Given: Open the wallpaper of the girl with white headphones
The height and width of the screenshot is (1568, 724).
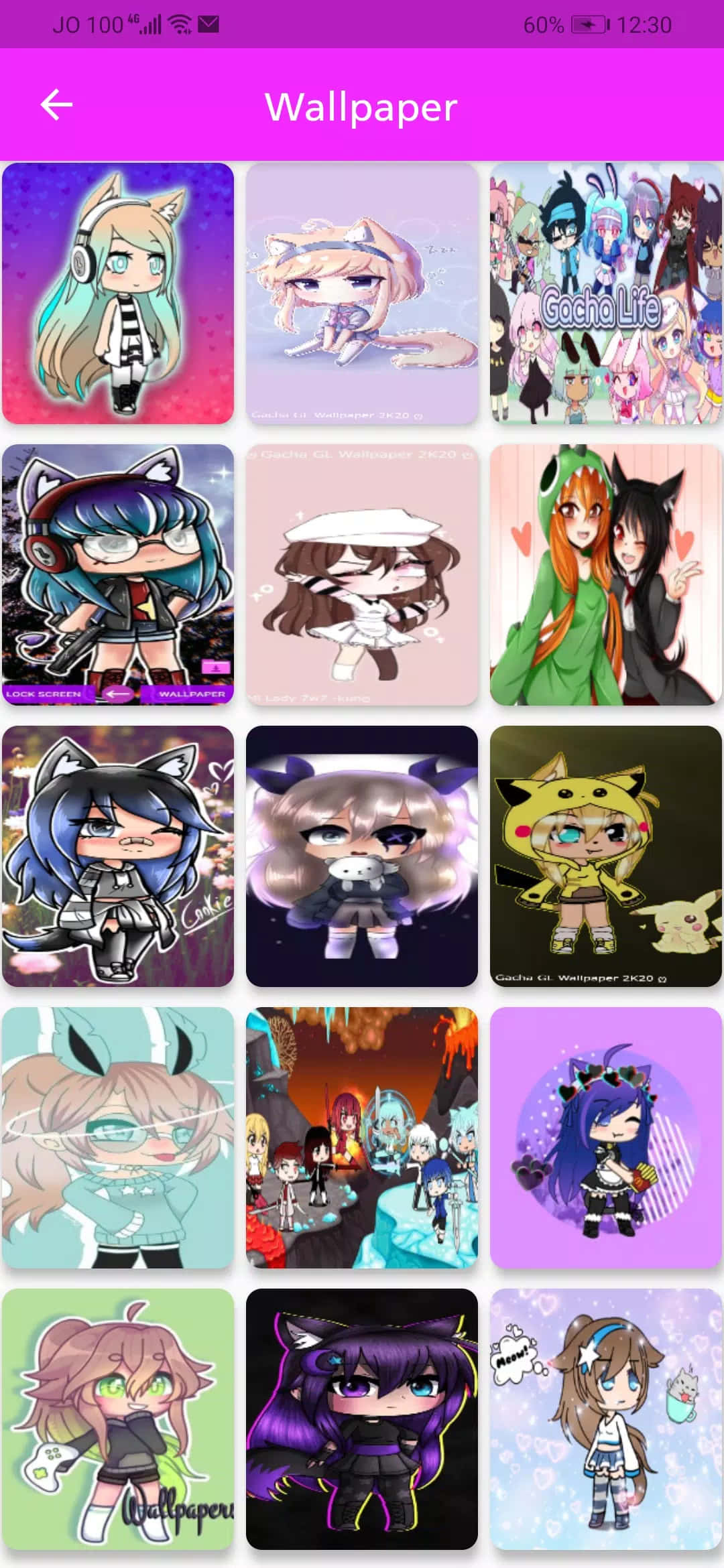Looking at the screenshot, I should 118,293.
